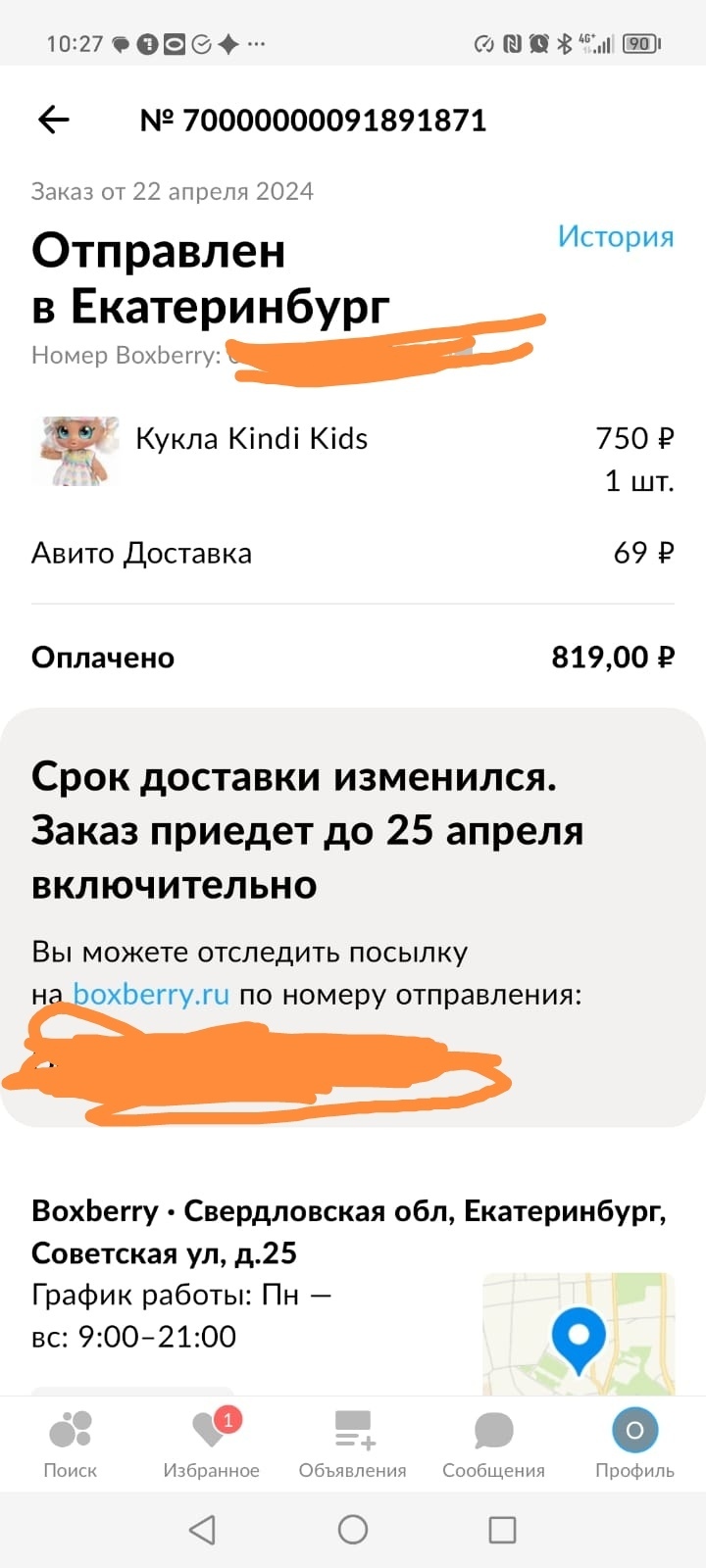Open the system recent apps view

pos(502,1530)
